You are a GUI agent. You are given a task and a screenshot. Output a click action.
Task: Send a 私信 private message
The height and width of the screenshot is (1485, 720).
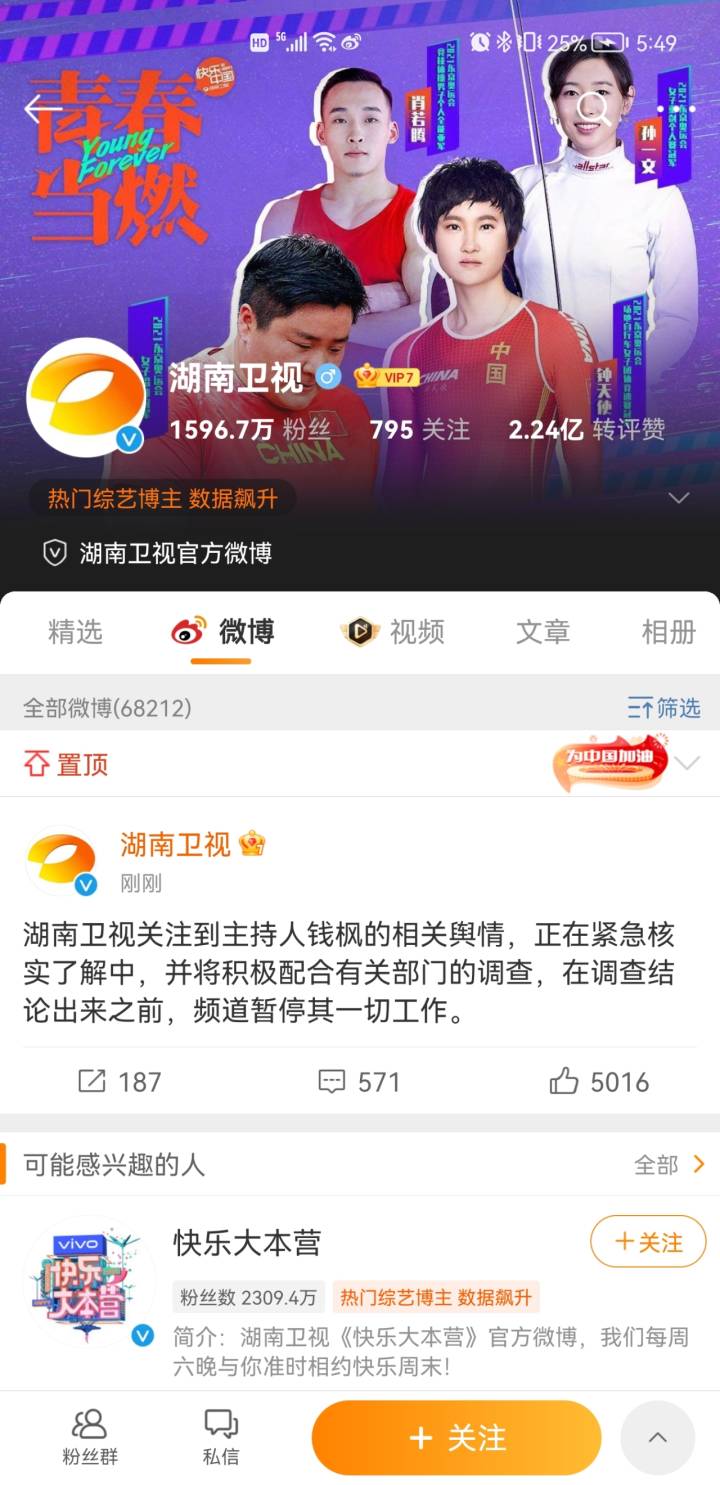(221, 1436)
